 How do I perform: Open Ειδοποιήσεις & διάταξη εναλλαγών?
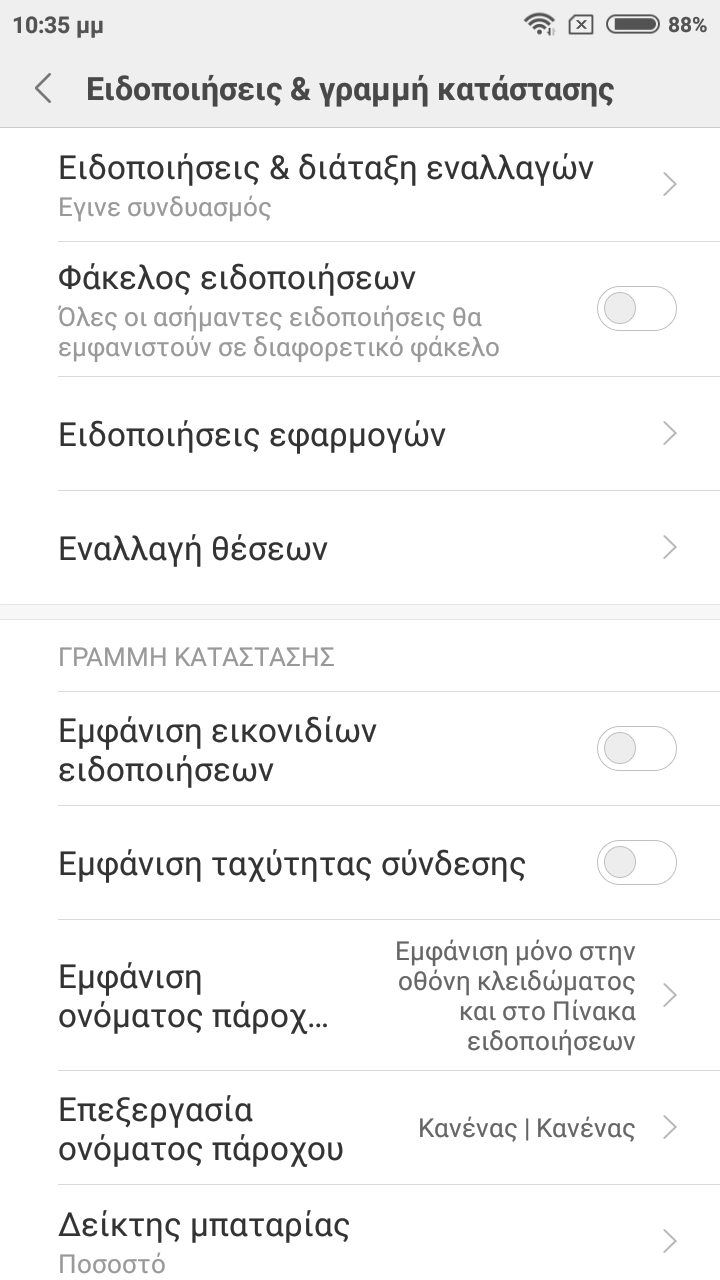point(360,185)
